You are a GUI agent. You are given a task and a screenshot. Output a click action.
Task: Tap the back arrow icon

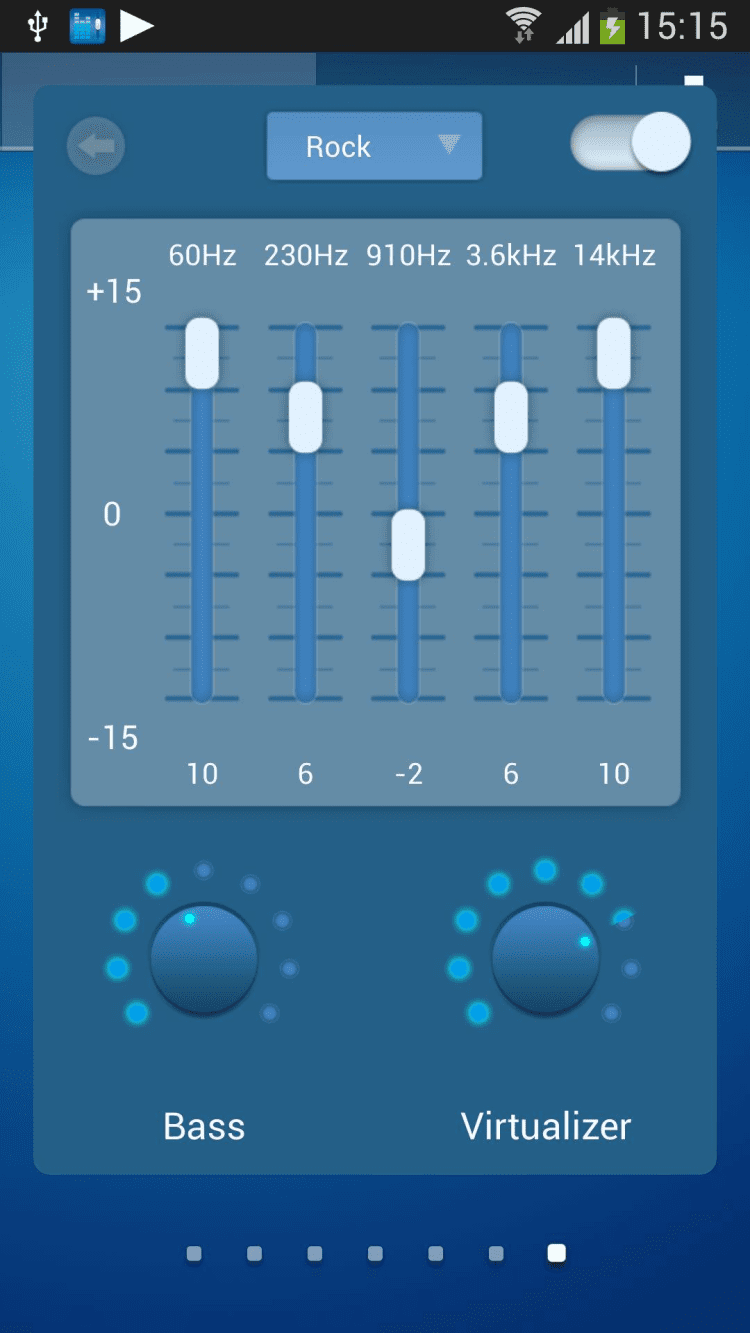pyautogui.click(x=96, y=147)
